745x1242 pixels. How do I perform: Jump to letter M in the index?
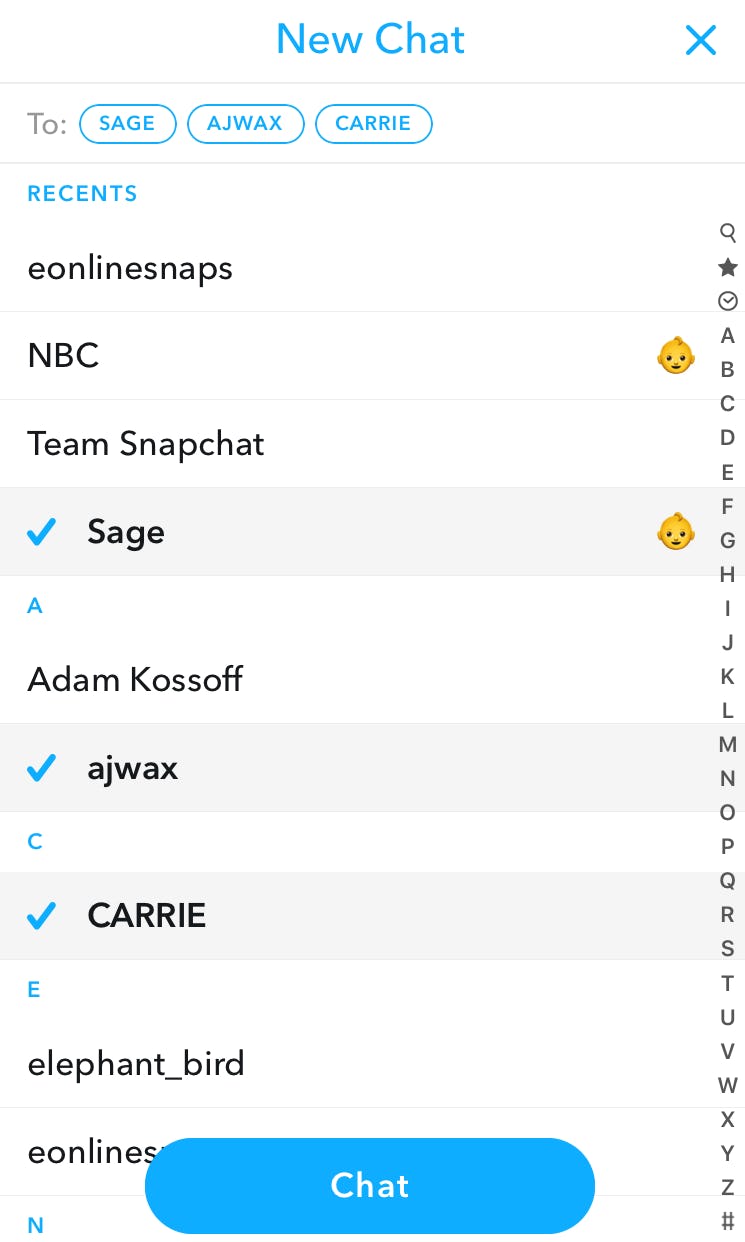pos(728,744)
